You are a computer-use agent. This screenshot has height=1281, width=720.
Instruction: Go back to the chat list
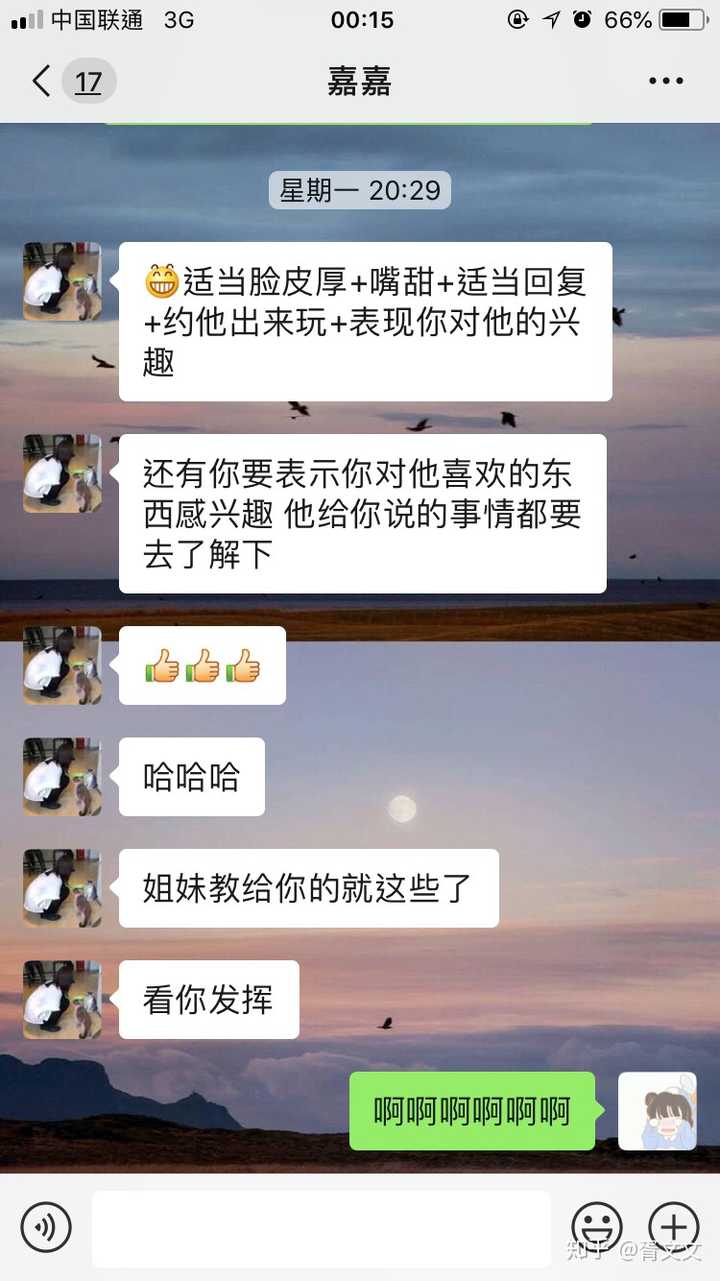pyautogui.click(x=42, y=81)
